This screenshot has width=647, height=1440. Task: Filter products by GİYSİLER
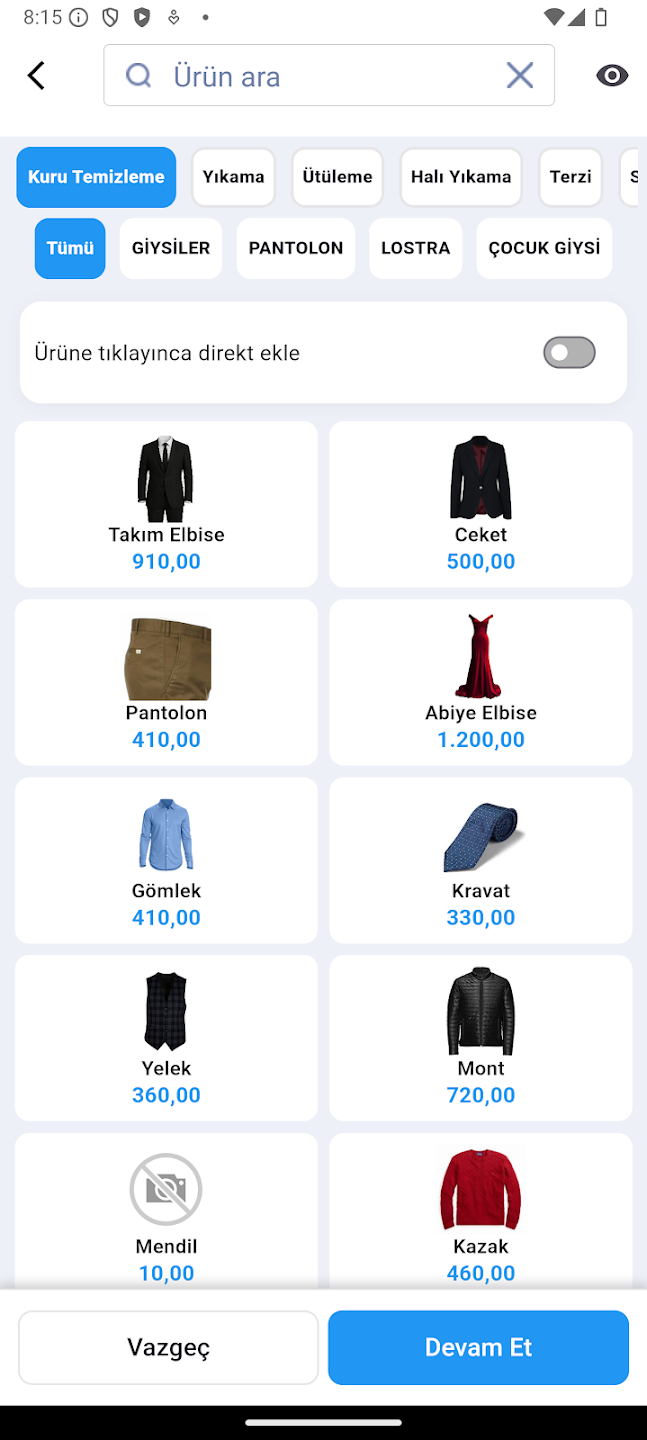171,248
